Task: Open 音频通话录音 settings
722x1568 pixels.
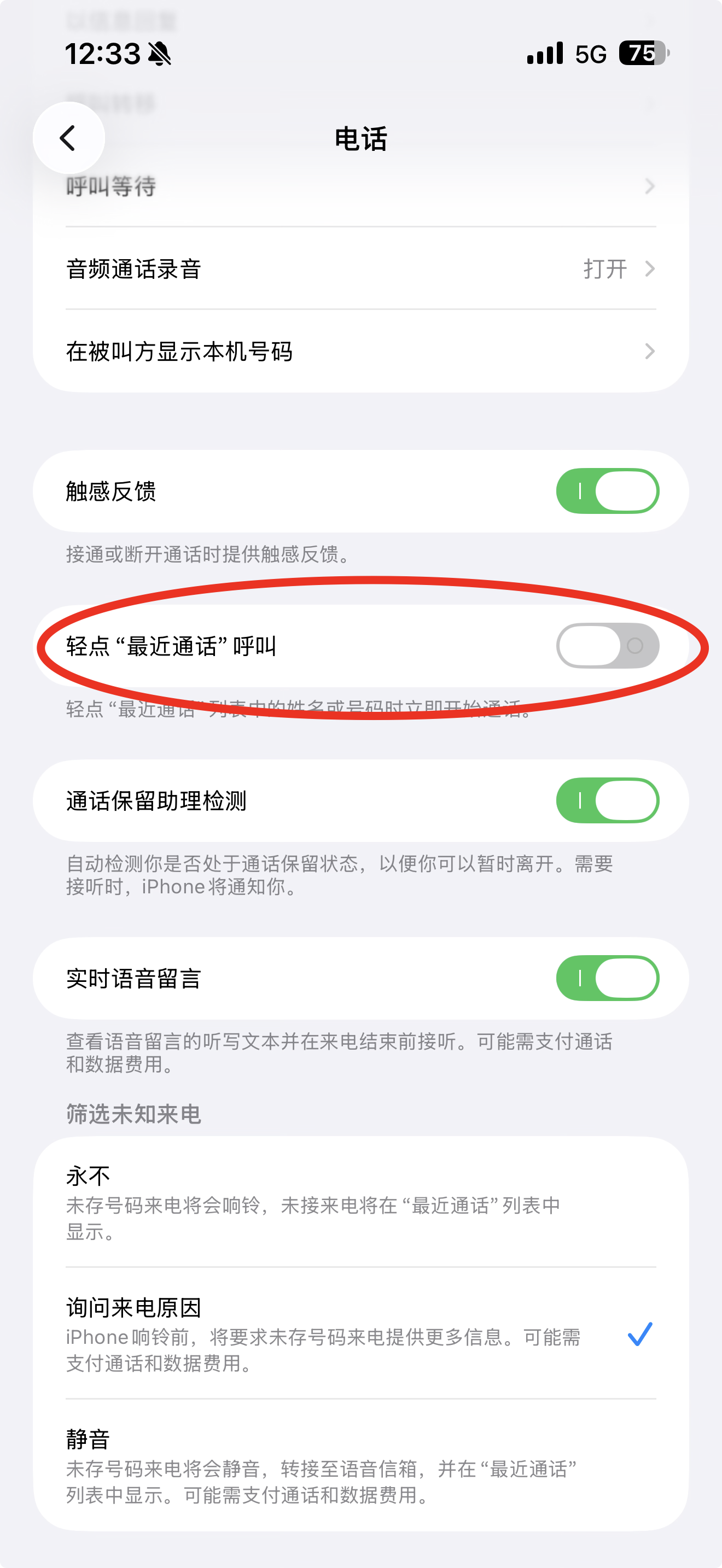Action: coord(360,268)
